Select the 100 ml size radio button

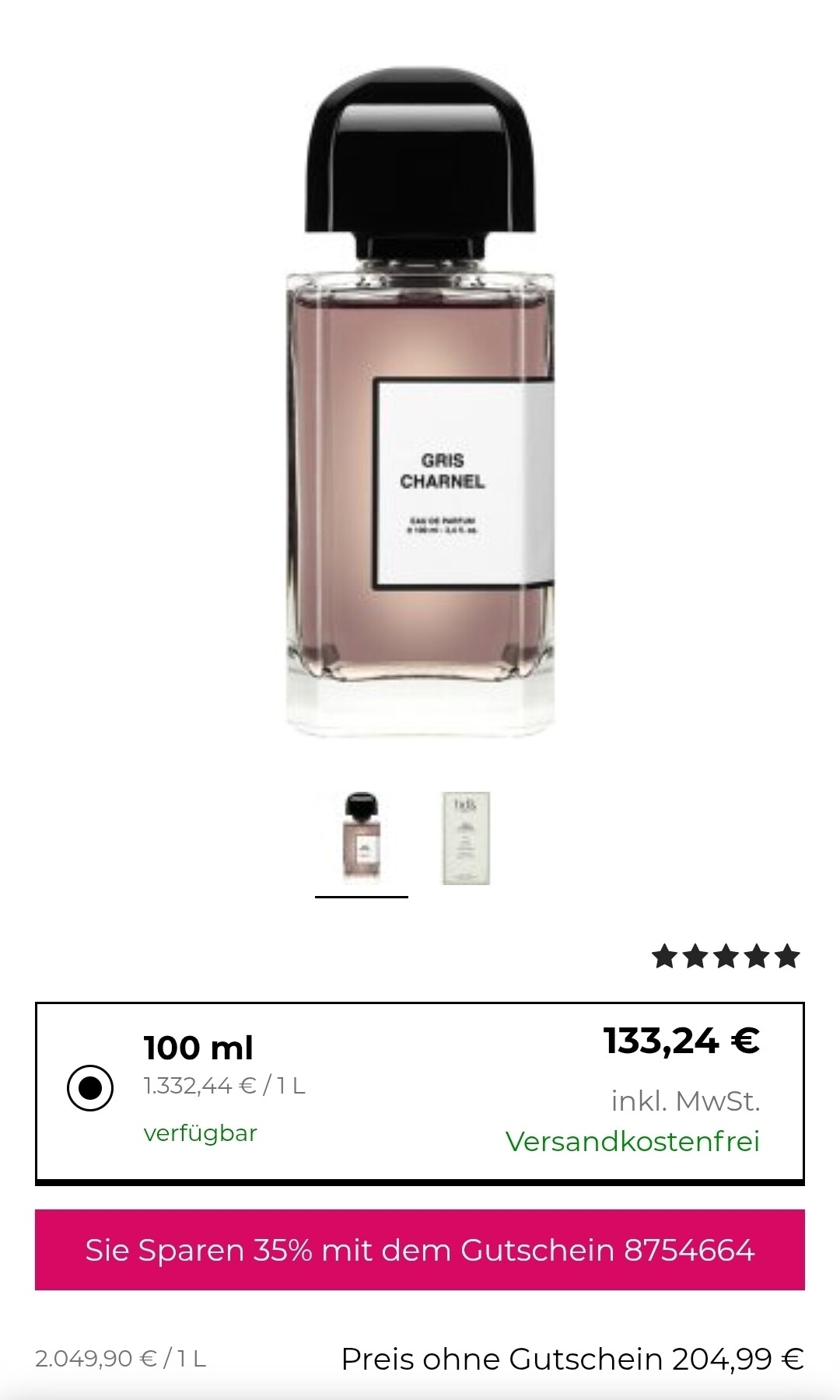[90, 1087]
